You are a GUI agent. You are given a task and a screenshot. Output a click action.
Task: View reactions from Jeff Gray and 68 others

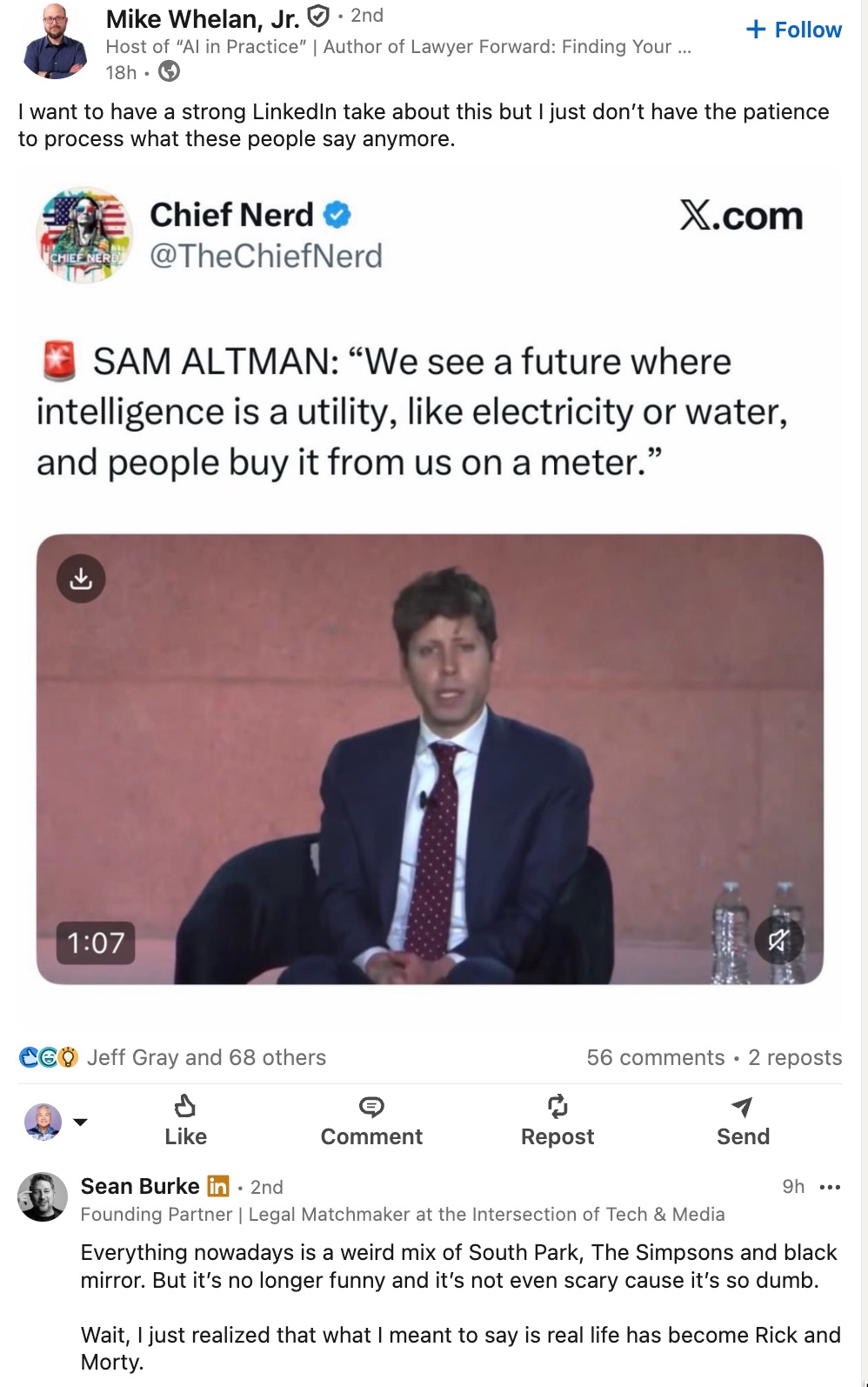206,1057
